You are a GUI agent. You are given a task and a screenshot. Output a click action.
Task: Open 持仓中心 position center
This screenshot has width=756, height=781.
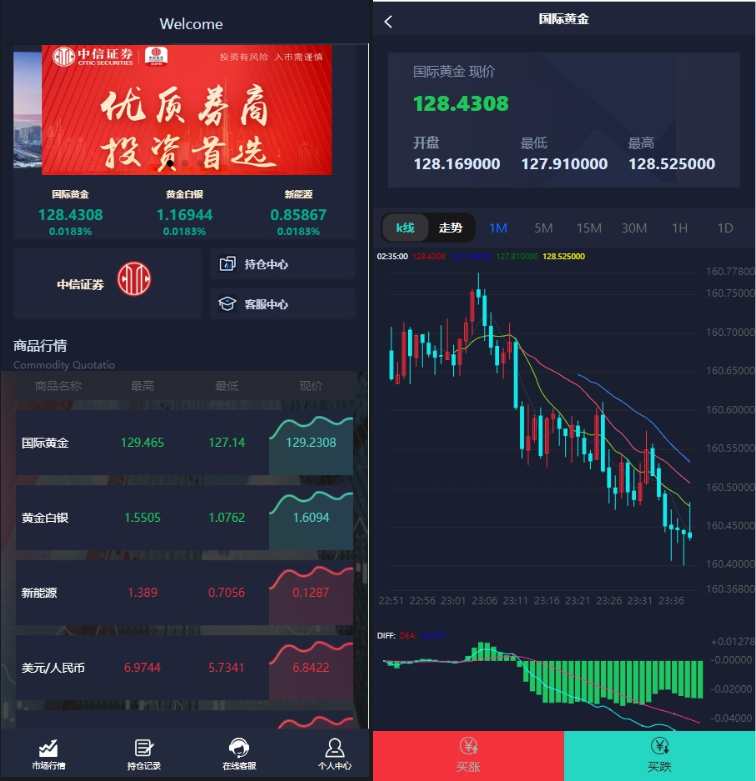tap(283, 264)
